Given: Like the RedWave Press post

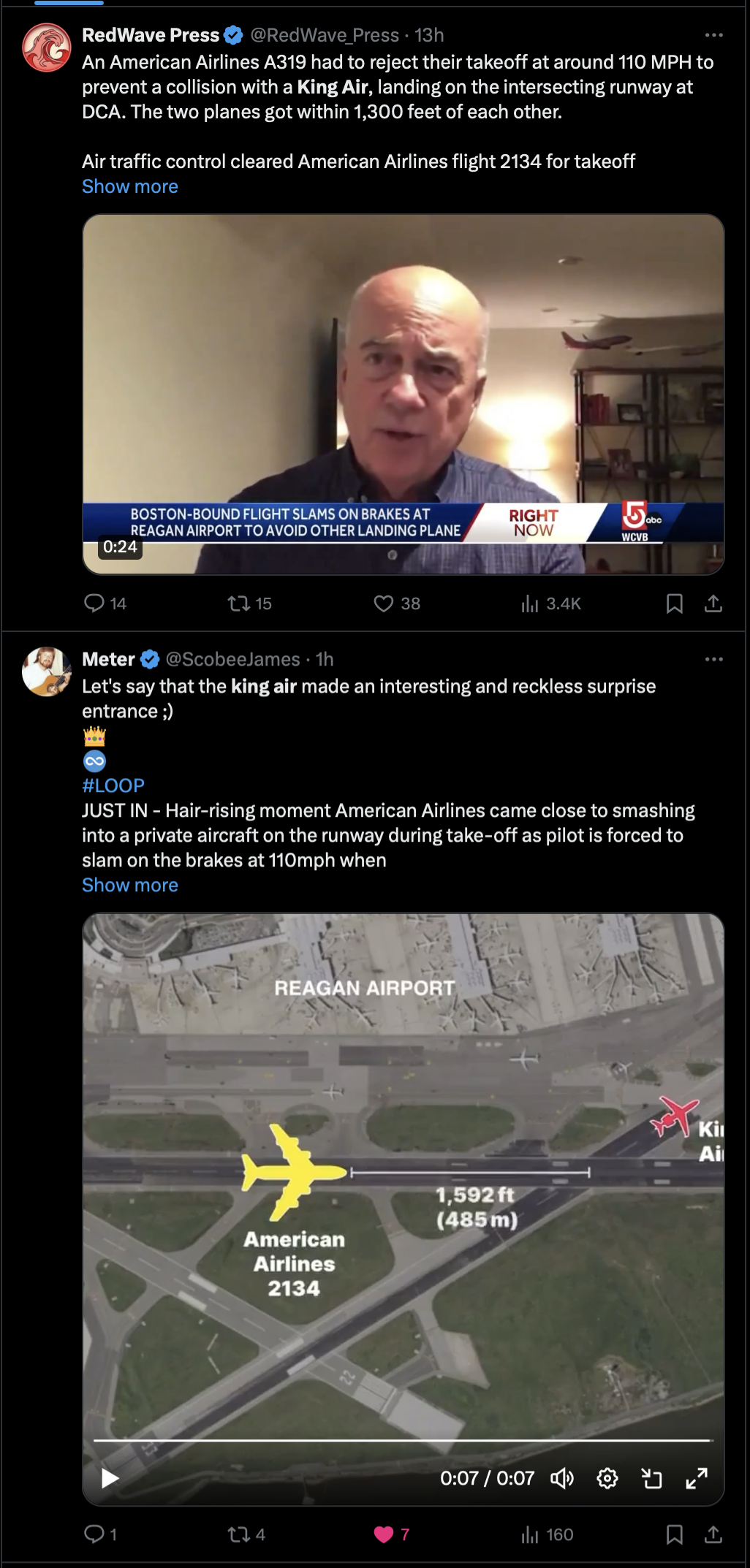Looking at the screenshot, I should click(397, 603).
